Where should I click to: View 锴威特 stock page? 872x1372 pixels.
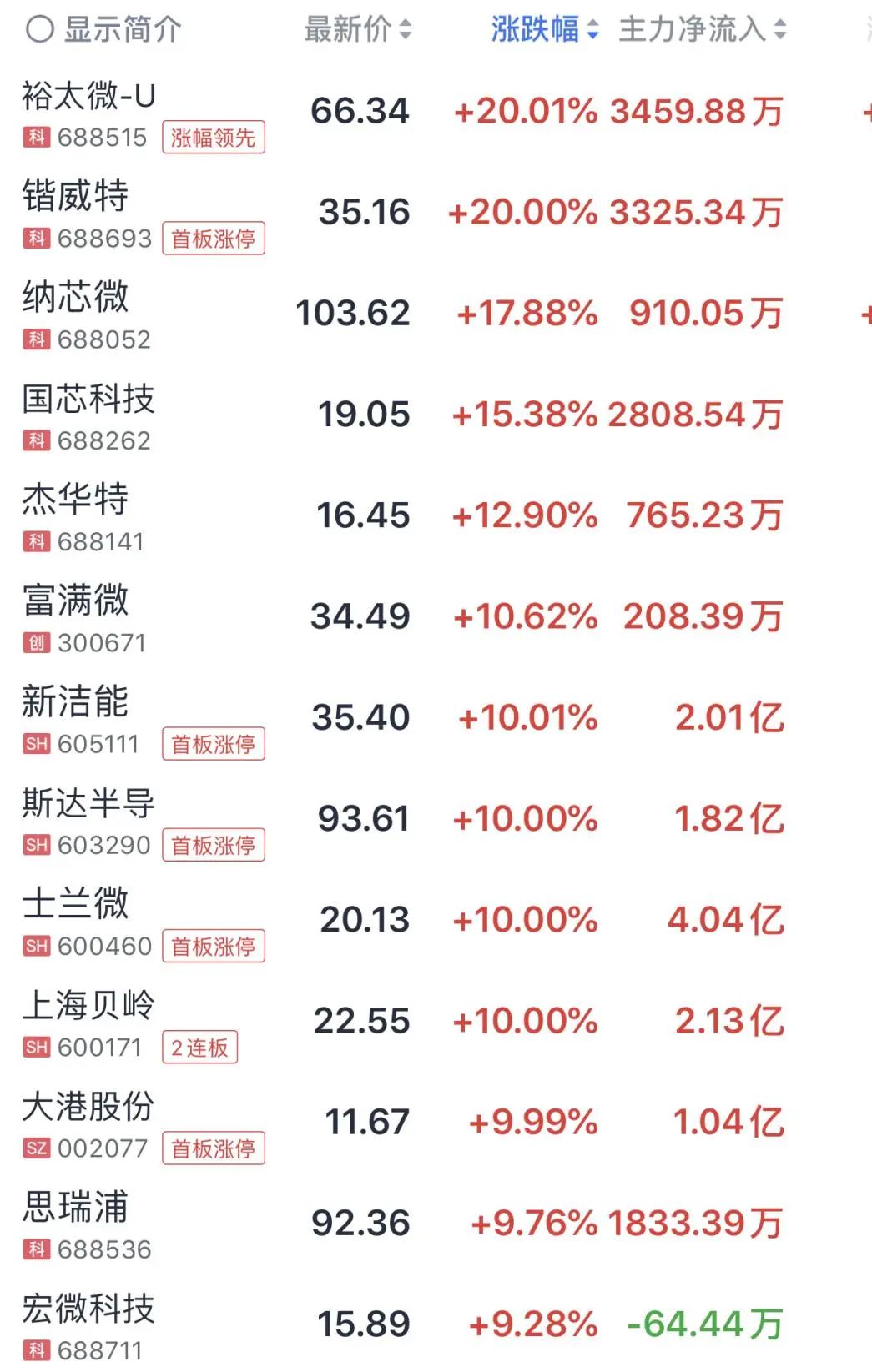75,197
